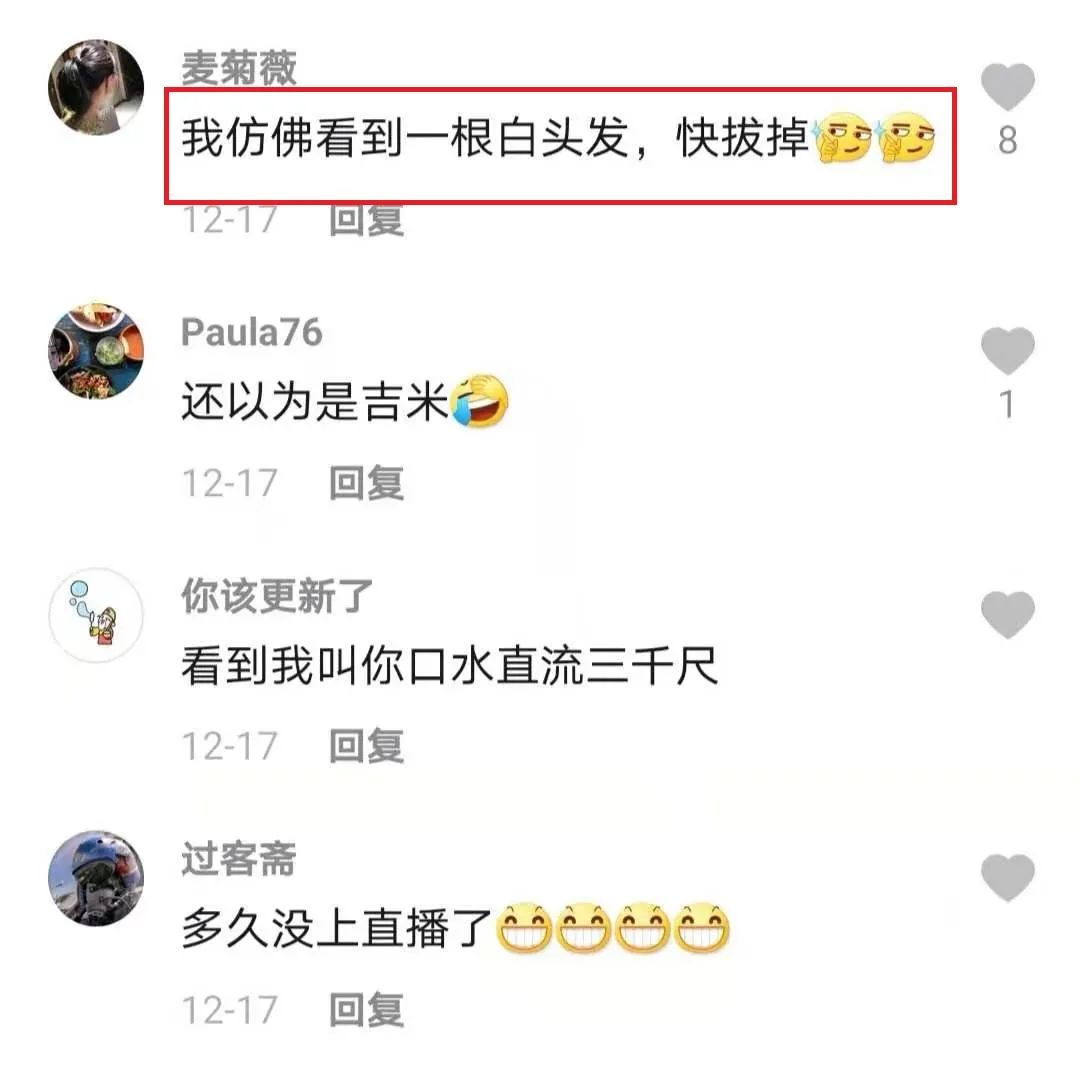Open Paula76's profile avatar
1080x1072 pixels.
coord(96,352)
